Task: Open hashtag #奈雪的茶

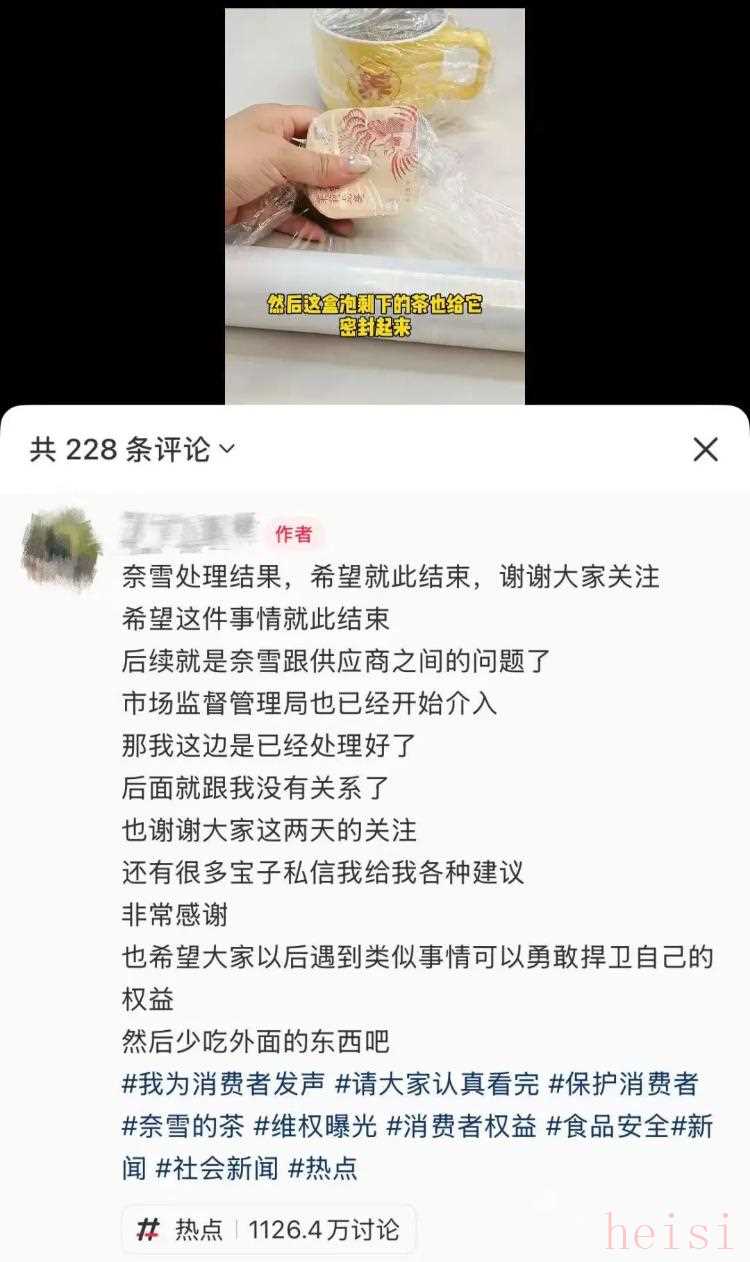Action: click(183, 1126)
